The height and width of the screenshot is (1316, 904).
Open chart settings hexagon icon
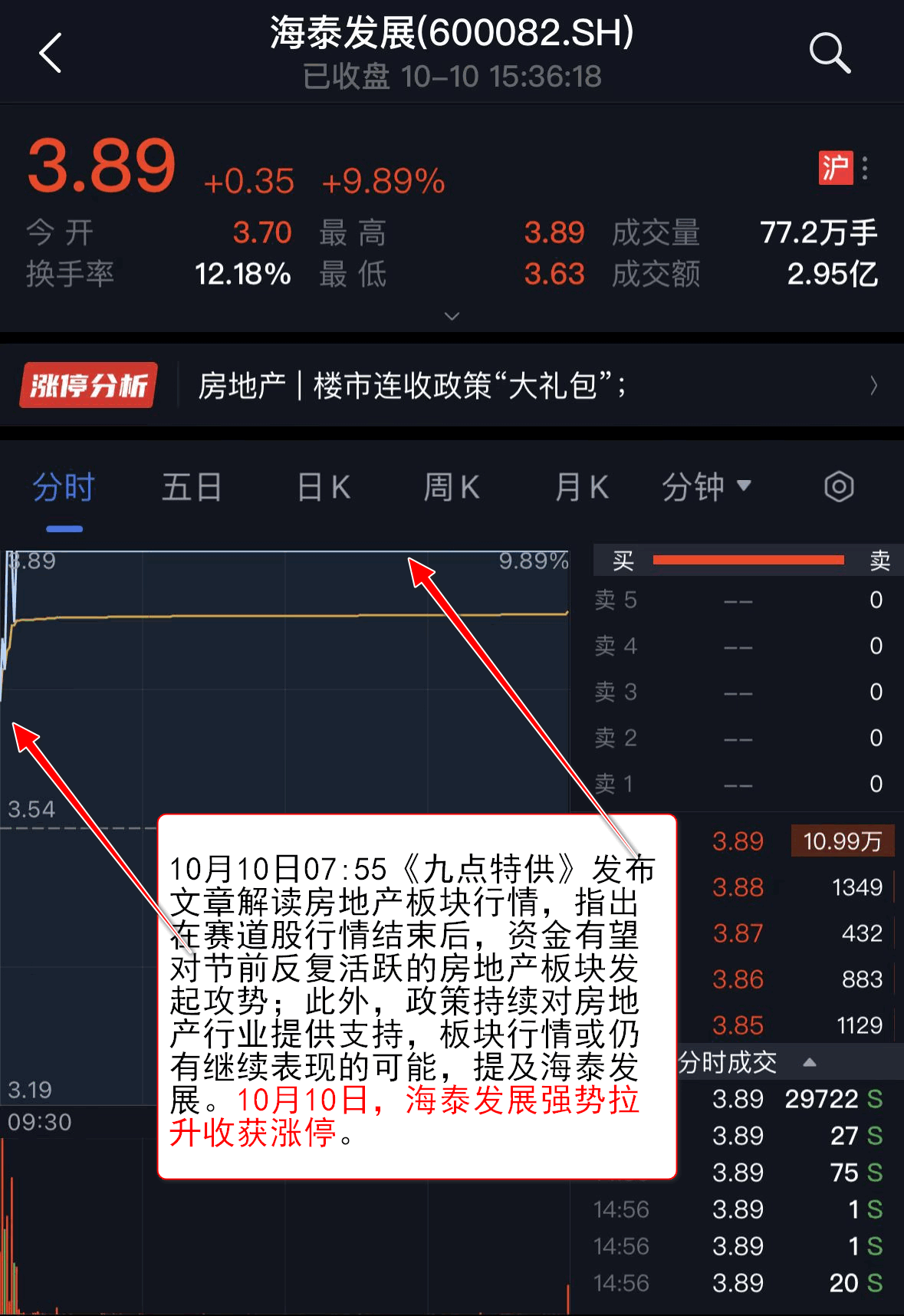tap(839, 487)
